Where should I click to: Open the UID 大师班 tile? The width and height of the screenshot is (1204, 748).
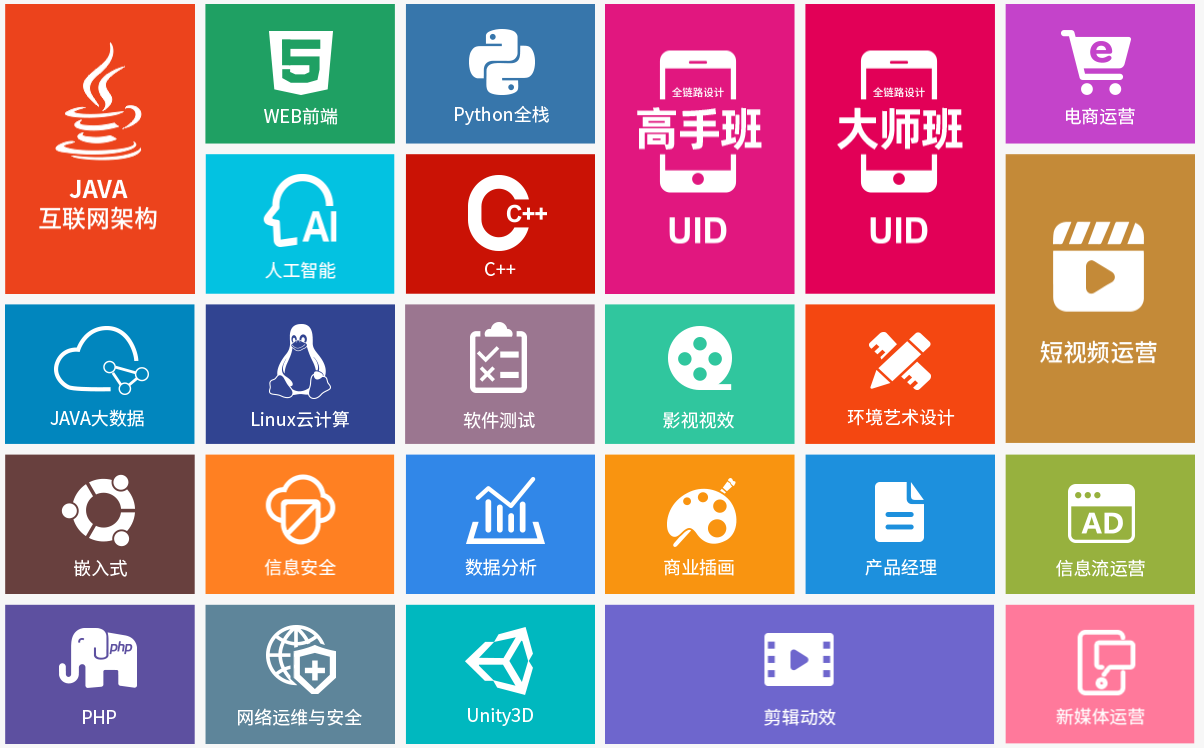(x=899, y=149)
